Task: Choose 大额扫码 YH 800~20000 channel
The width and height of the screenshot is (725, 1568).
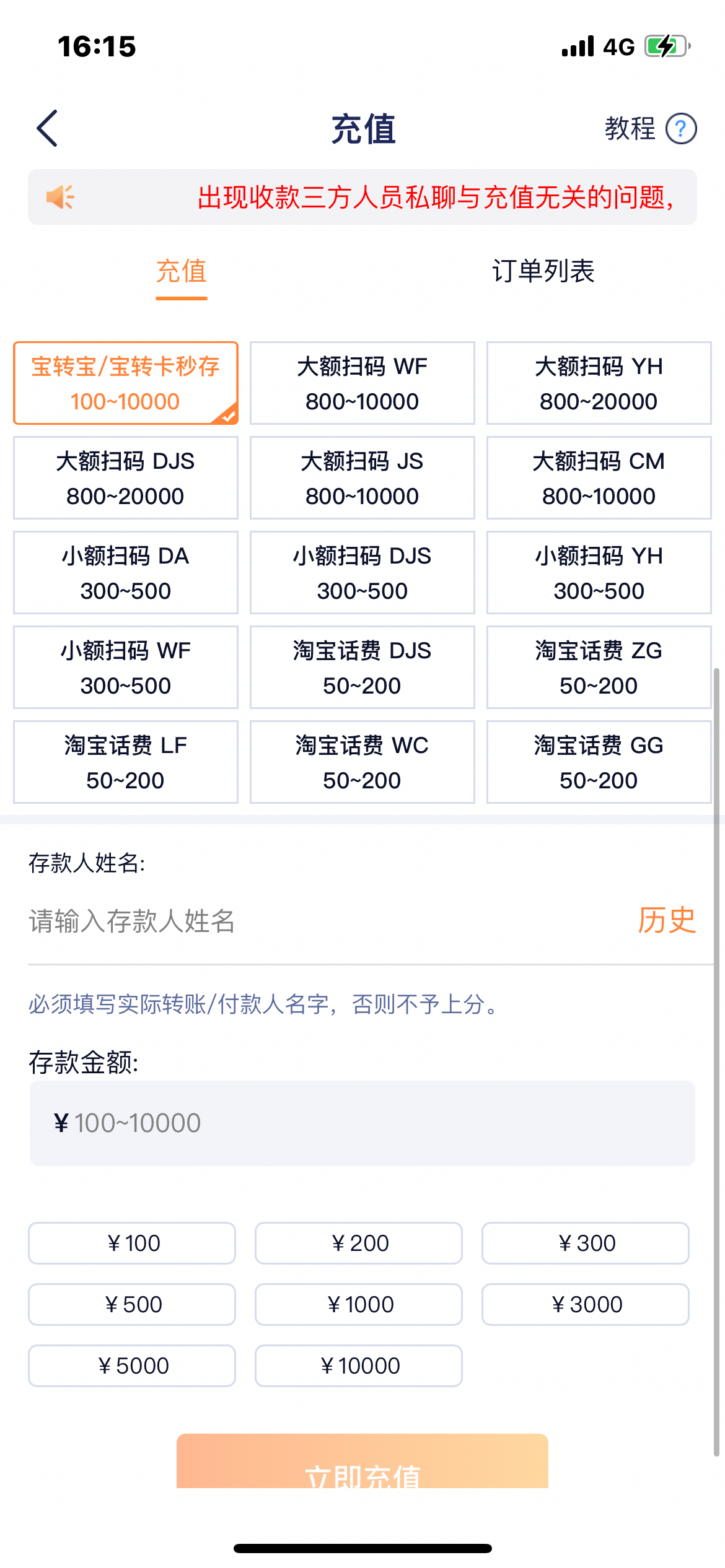Action: (599, 383)
